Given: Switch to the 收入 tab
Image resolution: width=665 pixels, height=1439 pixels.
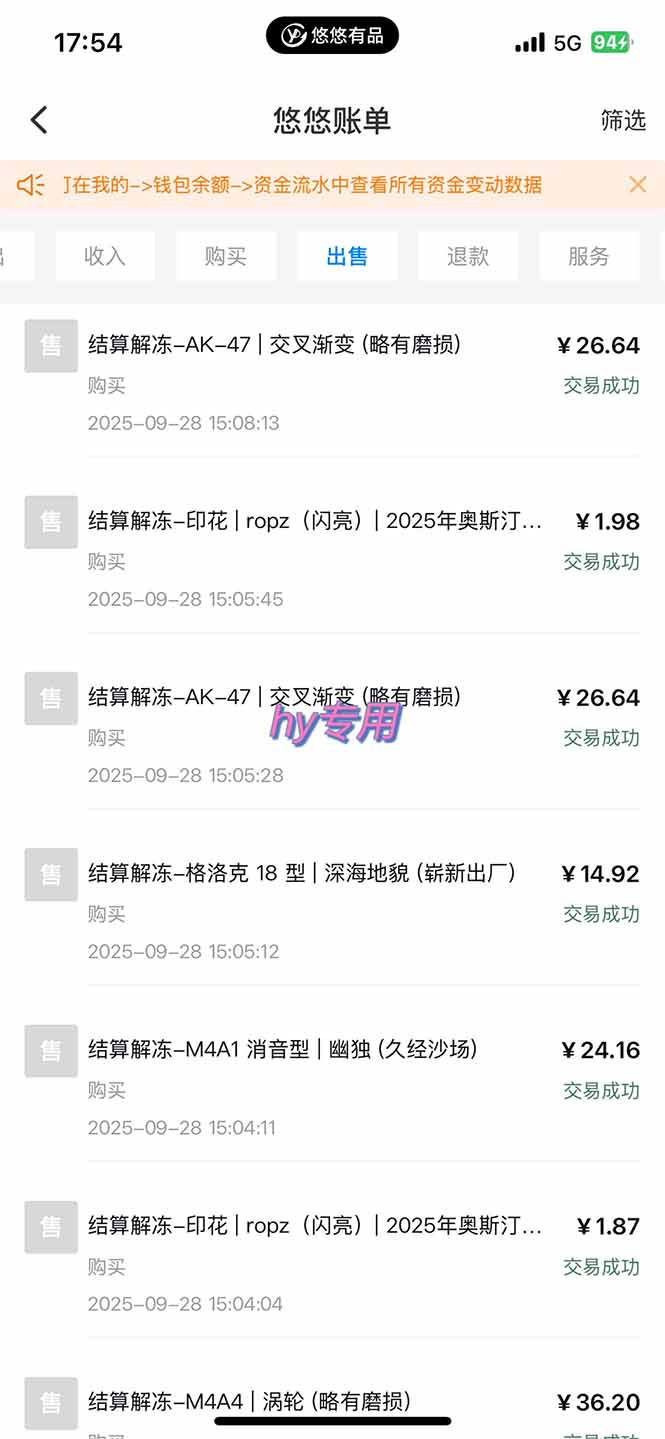Looking at the screenshot, I should (x=105, y=256).
